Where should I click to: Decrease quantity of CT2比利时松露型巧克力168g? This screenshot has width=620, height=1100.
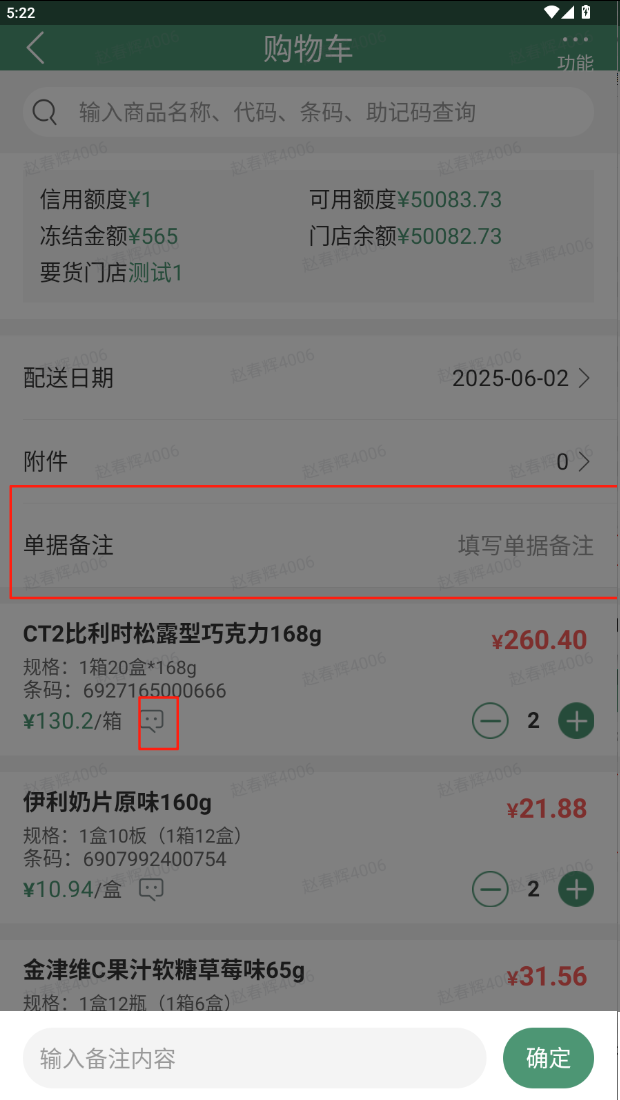tap(490, 720)
